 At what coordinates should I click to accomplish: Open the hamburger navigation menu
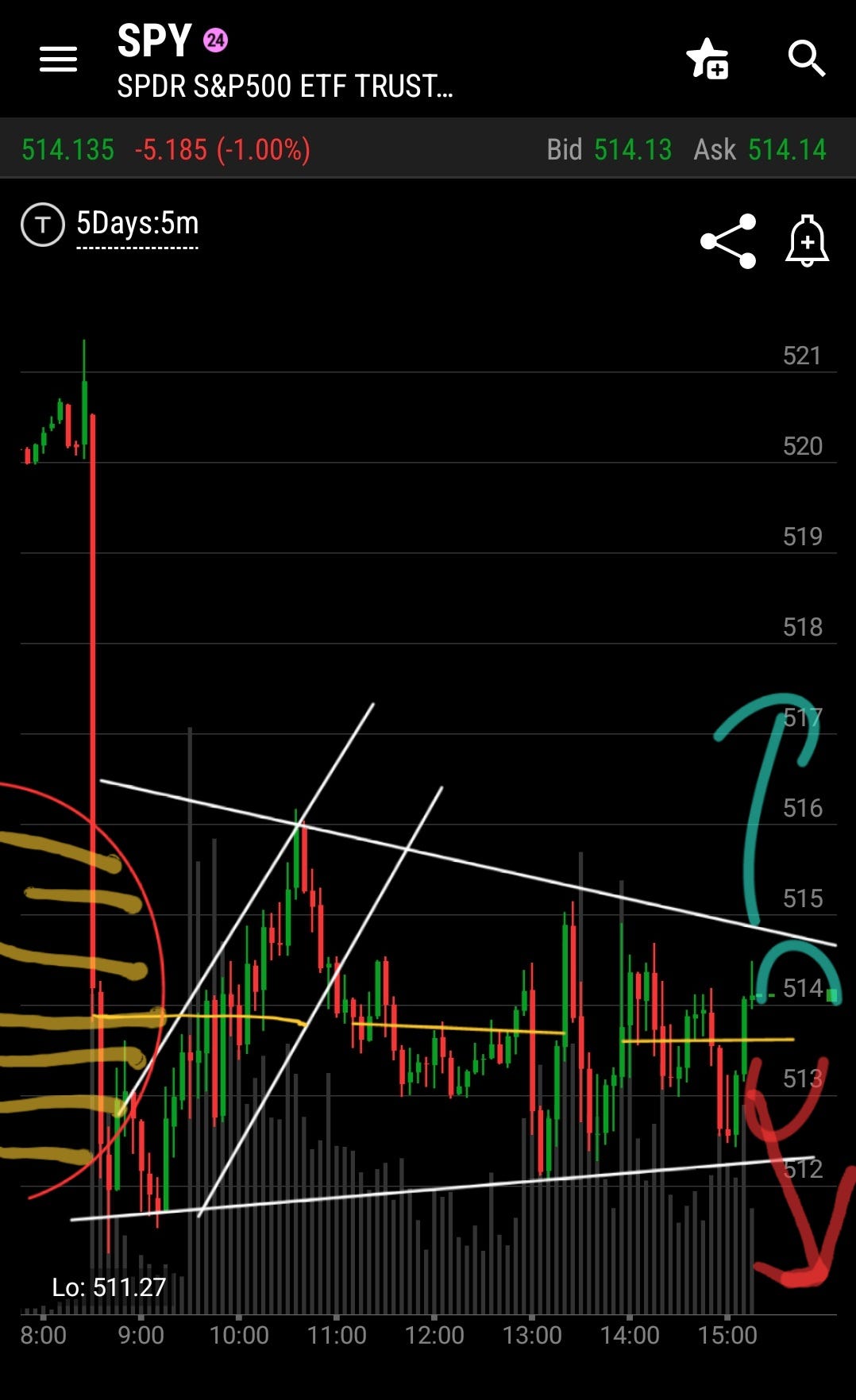point(59,59)
